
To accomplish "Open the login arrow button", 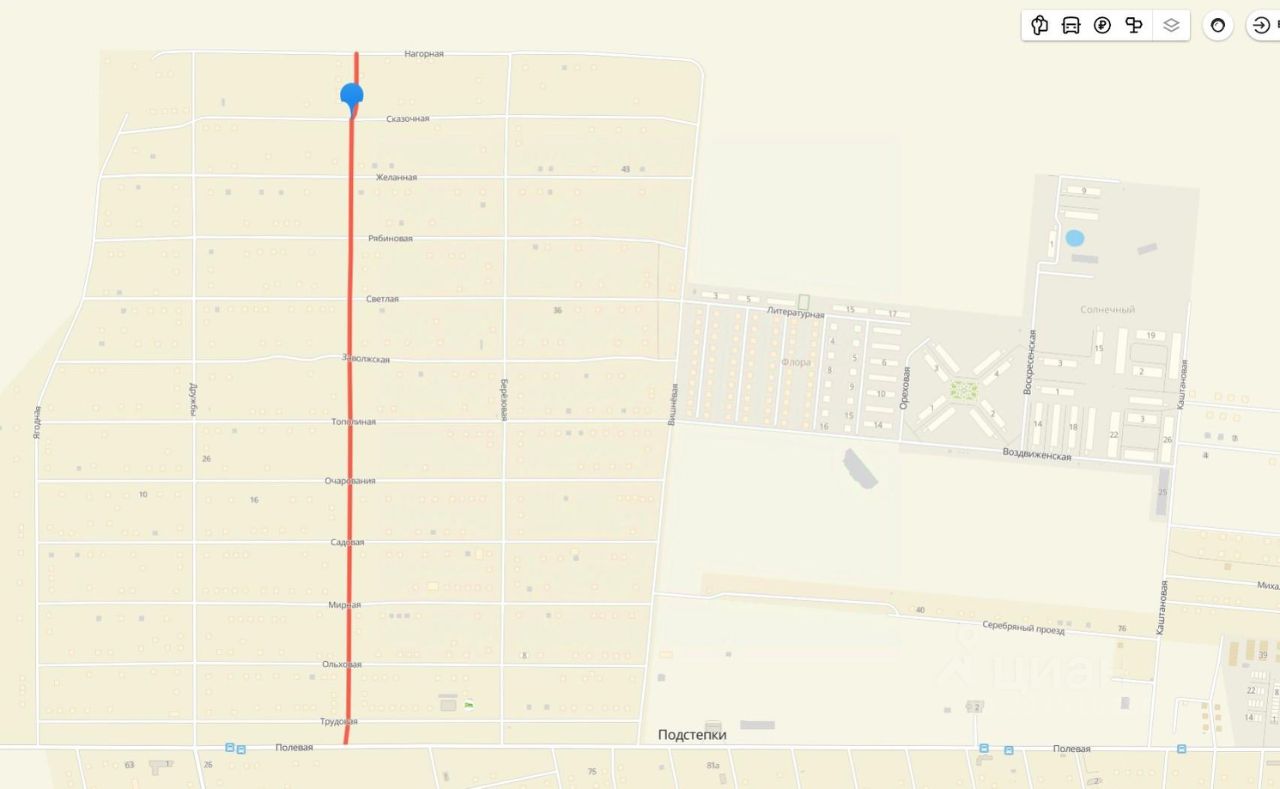I will coord(1261,26).
